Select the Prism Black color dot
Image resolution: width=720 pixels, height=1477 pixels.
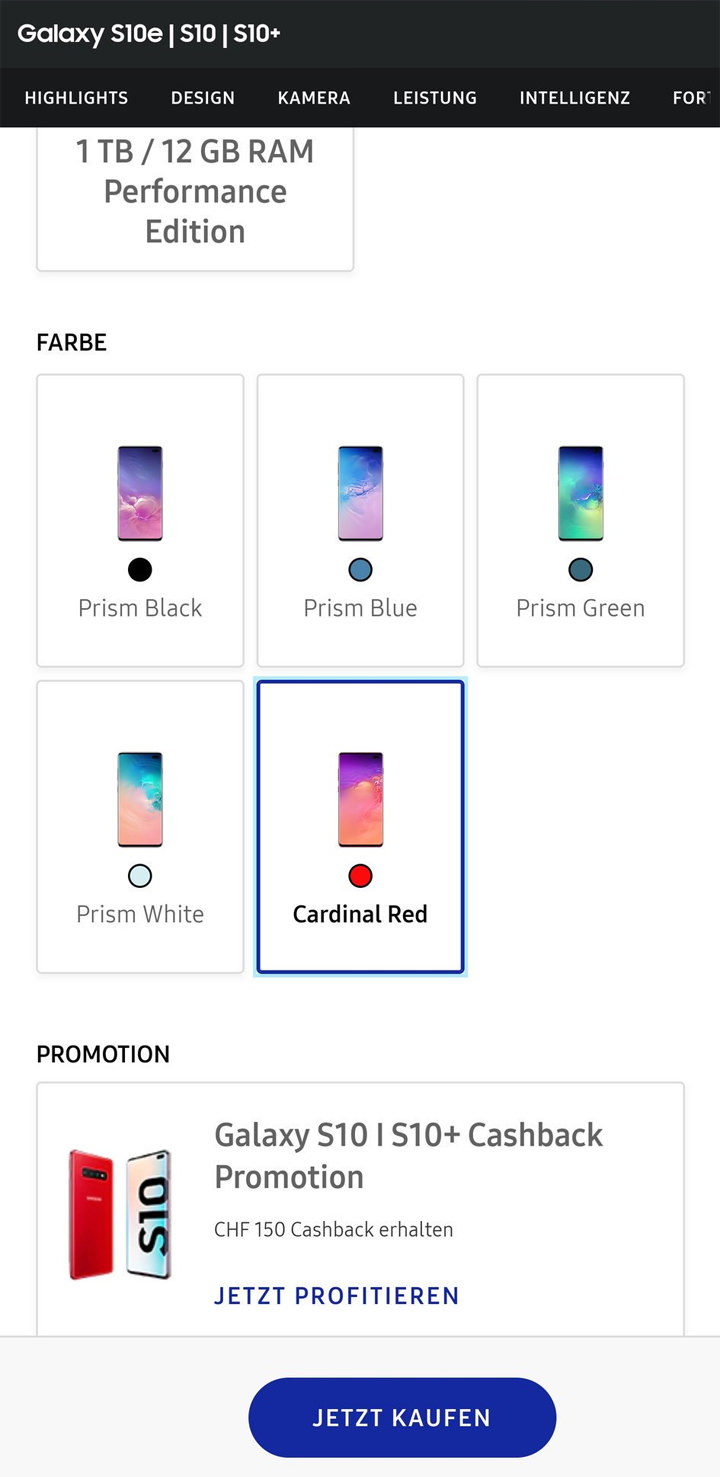pos(140,568)
